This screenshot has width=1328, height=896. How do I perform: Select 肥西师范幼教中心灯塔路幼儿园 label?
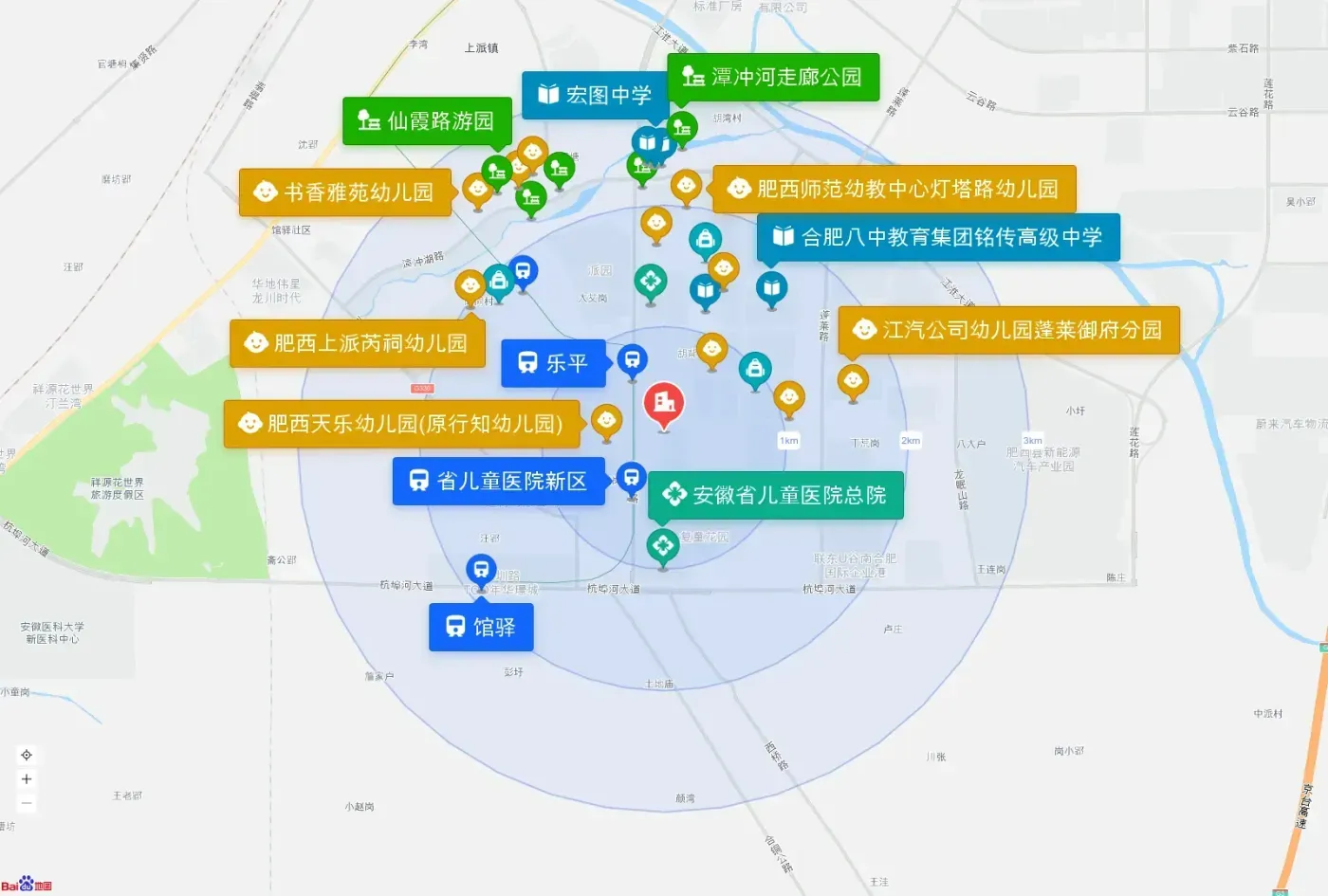895,190
